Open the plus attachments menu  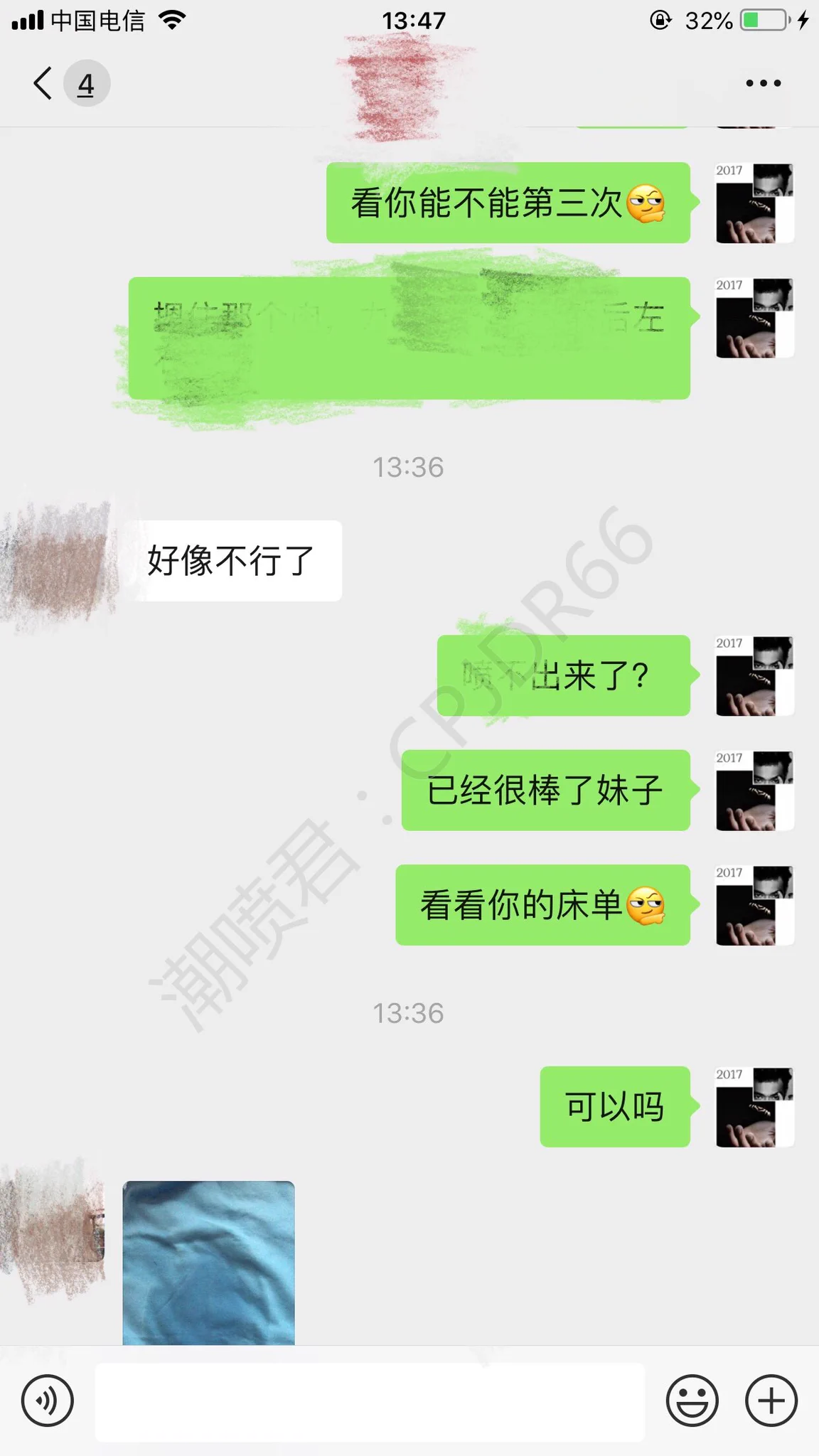point(771,1401)
